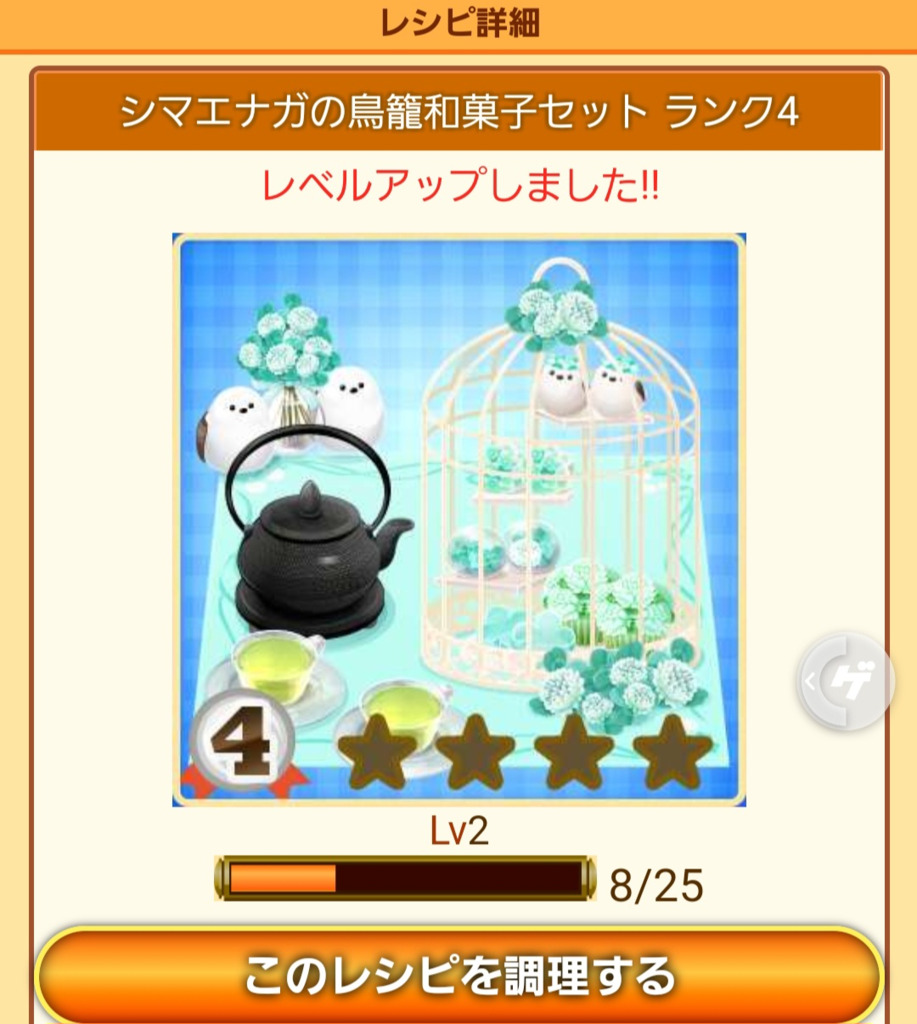Expand the floating side menu handle

[846, 681]
